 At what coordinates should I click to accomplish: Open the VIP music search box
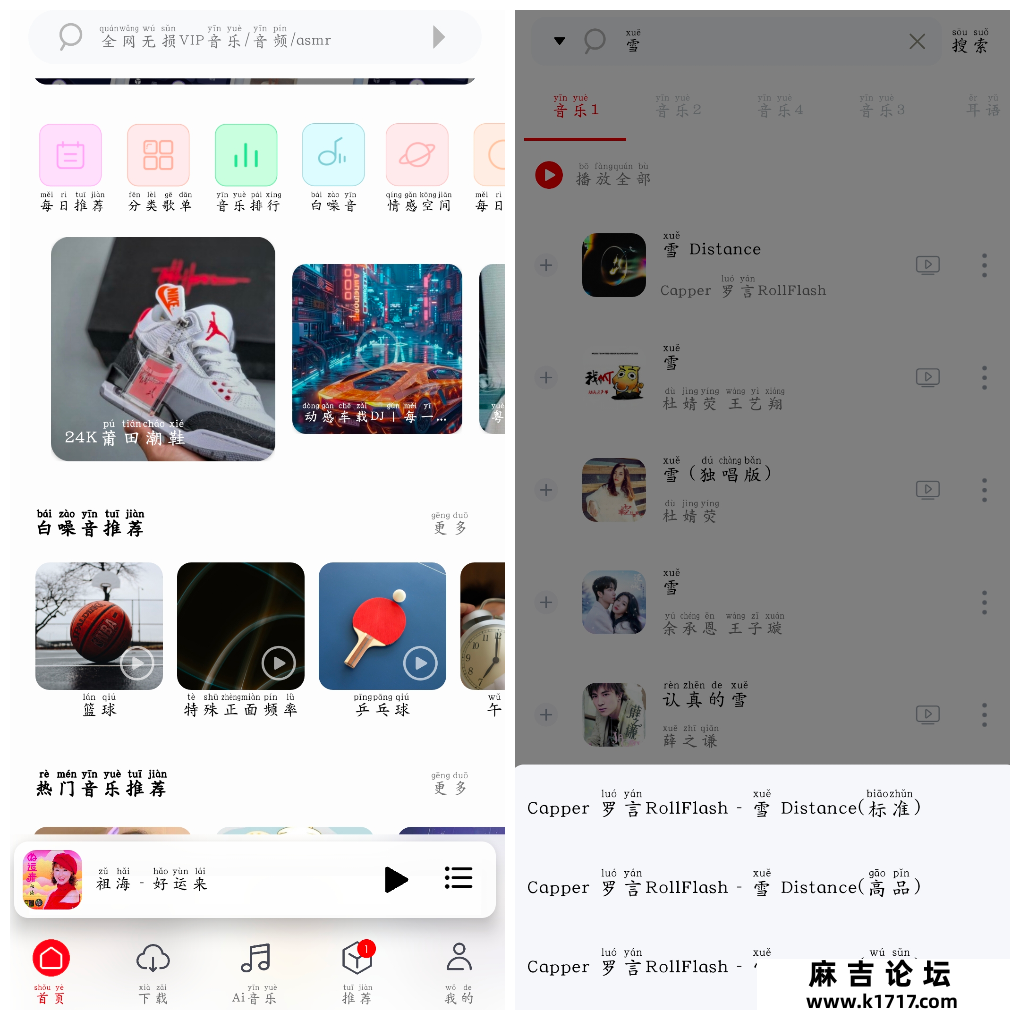coord(250,38)
